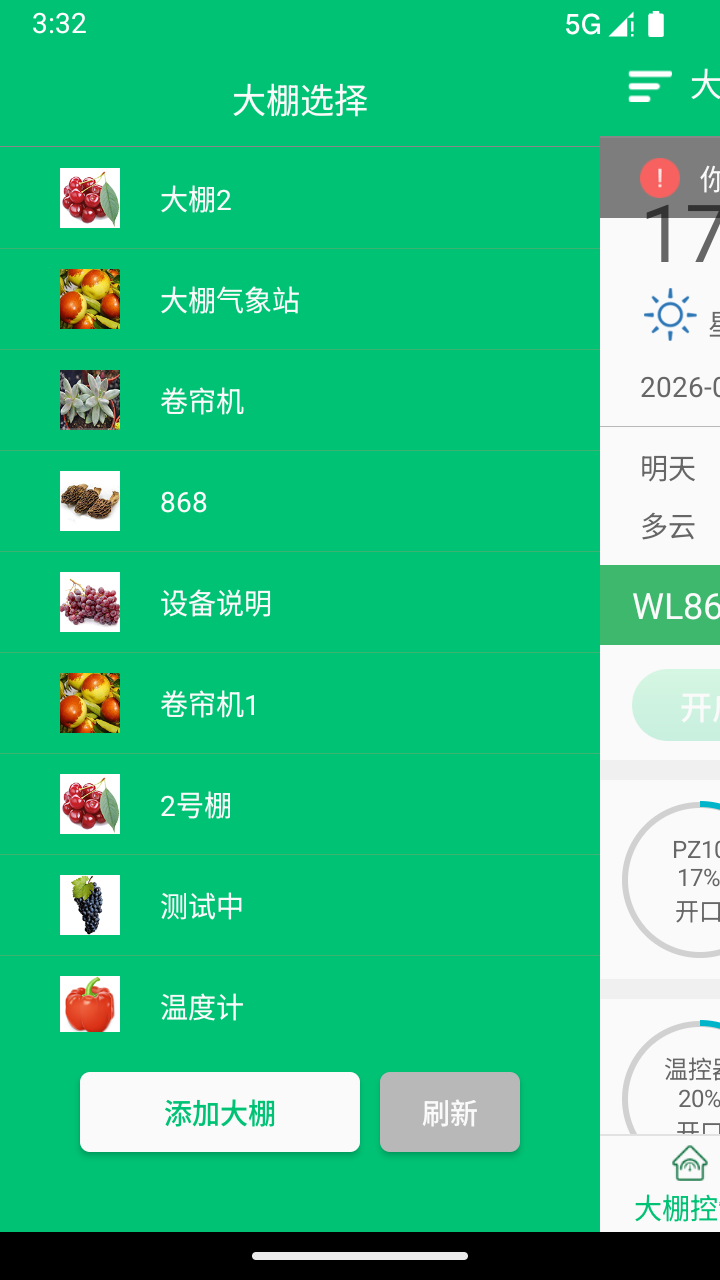Select the 2号棚 greenhouse entry

[195, 804]
